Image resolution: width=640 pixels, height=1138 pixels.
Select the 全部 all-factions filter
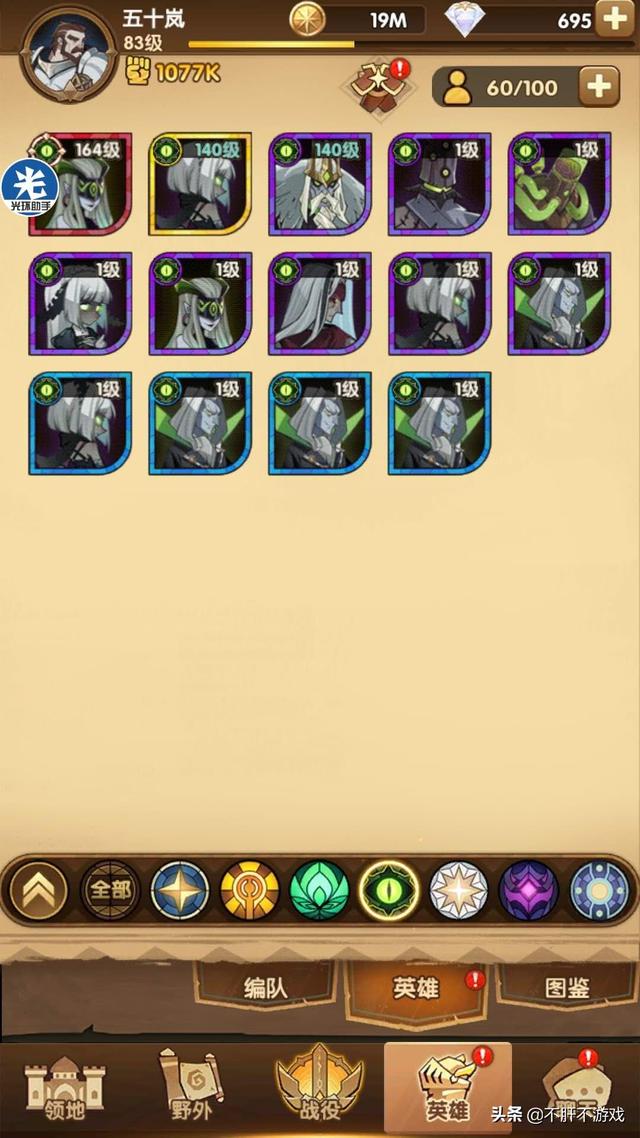109,890
